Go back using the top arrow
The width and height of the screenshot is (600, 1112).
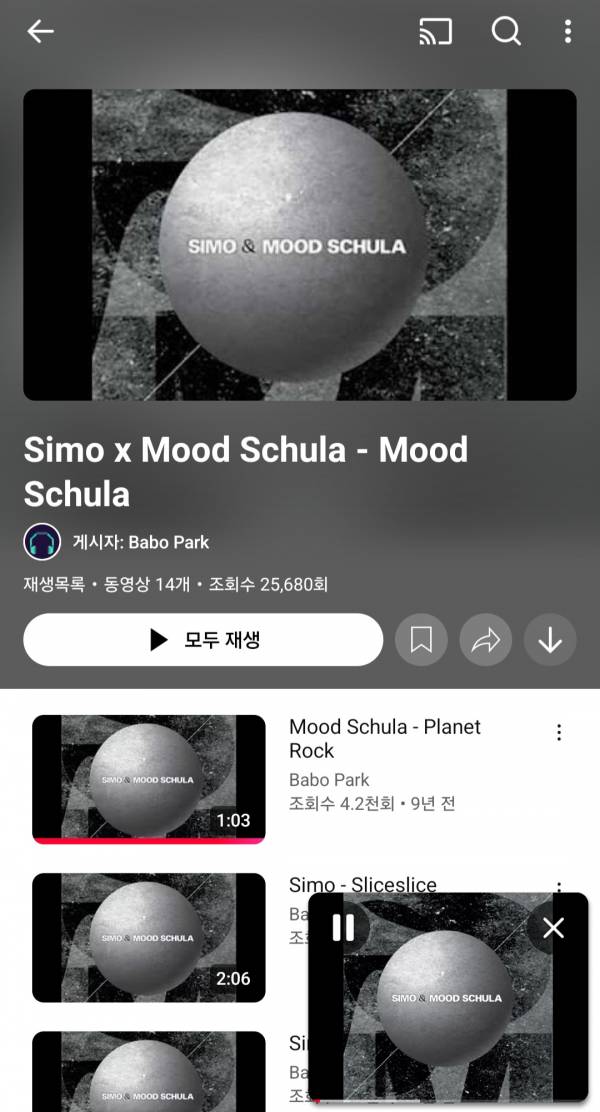[x=40, y=32]
